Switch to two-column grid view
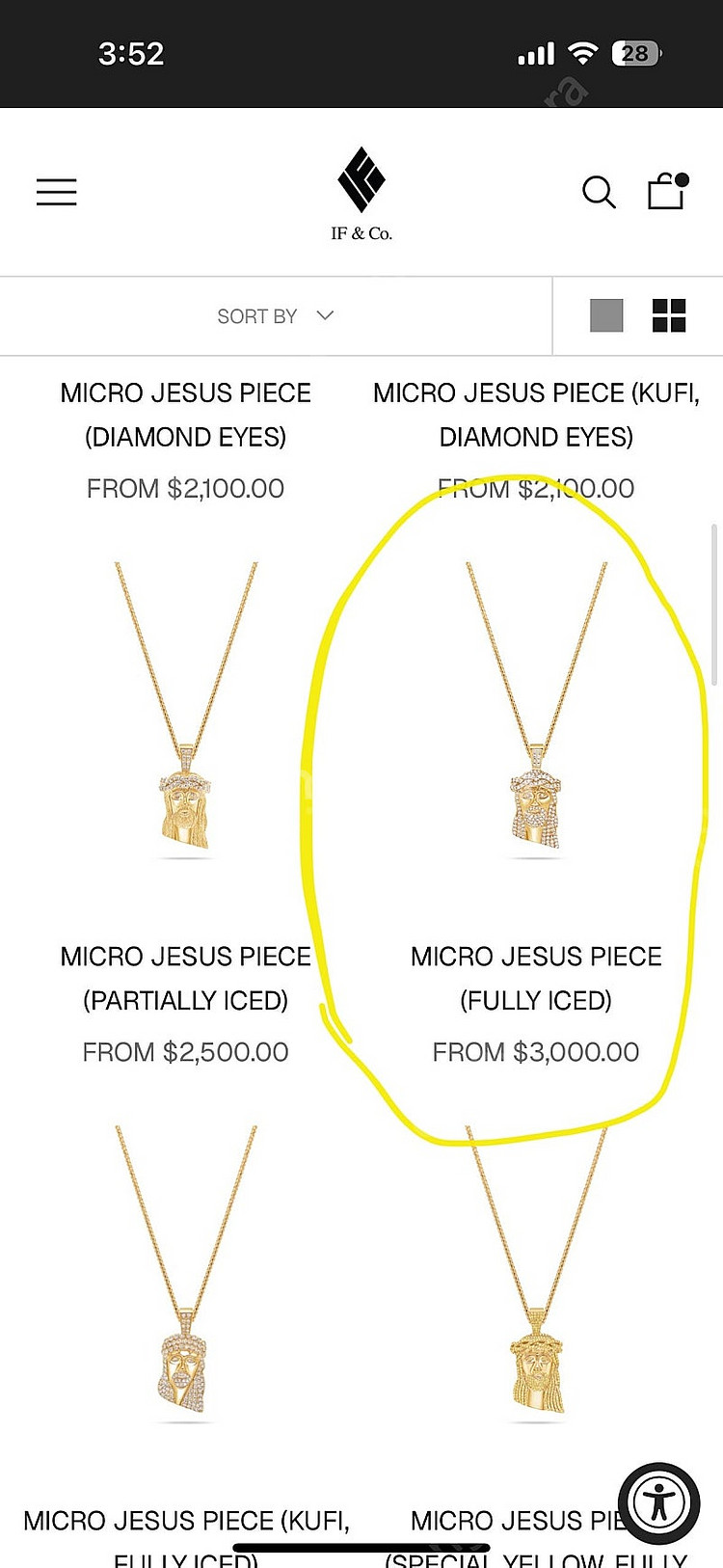Image resolution: width=723 pixels, height=1568 pixels. coord(669,315)
